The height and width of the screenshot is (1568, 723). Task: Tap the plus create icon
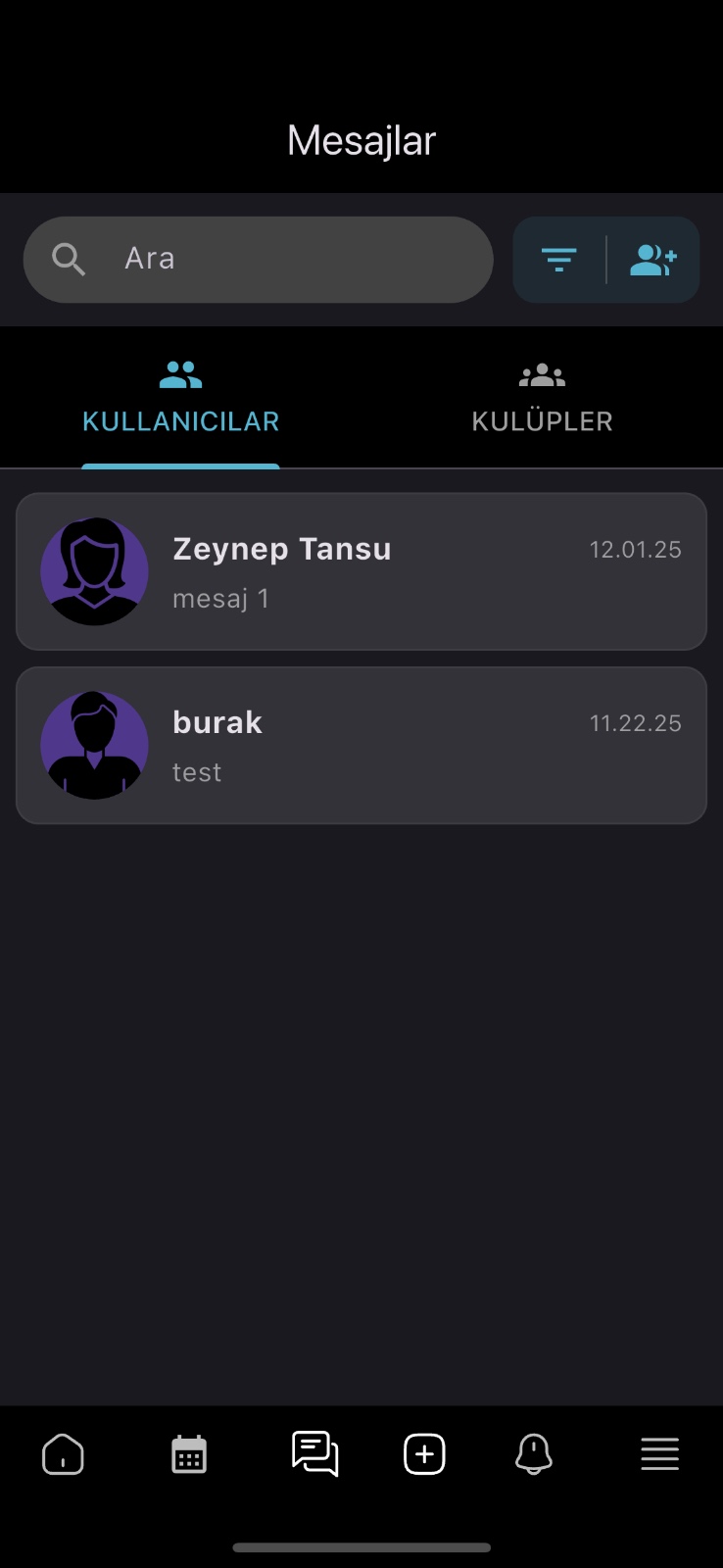(424, 1454)
